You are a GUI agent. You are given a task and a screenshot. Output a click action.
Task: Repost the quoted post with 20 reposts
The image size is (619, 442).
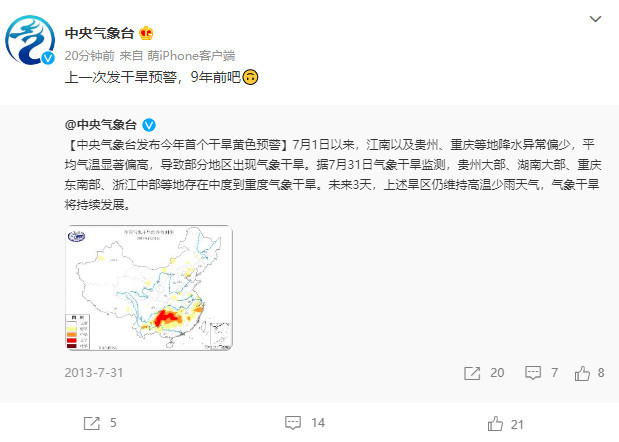484,373
